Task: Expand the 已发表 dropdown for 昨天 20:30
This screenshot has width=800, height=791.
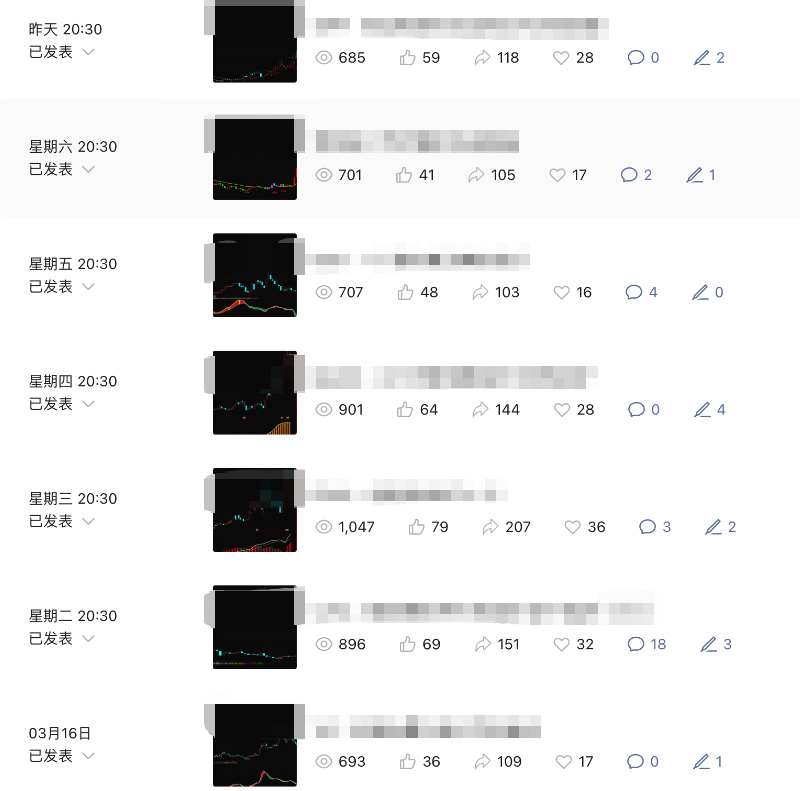Action: (x=88, y=52)
